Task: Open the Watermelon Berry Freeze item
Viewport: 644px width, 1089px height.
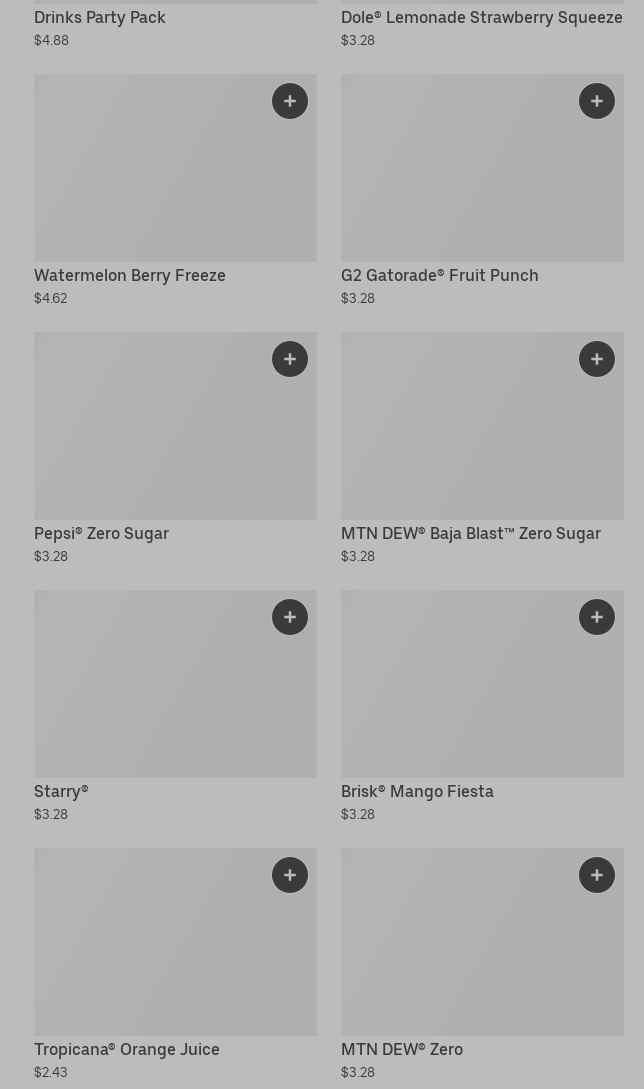Action: 150,180
